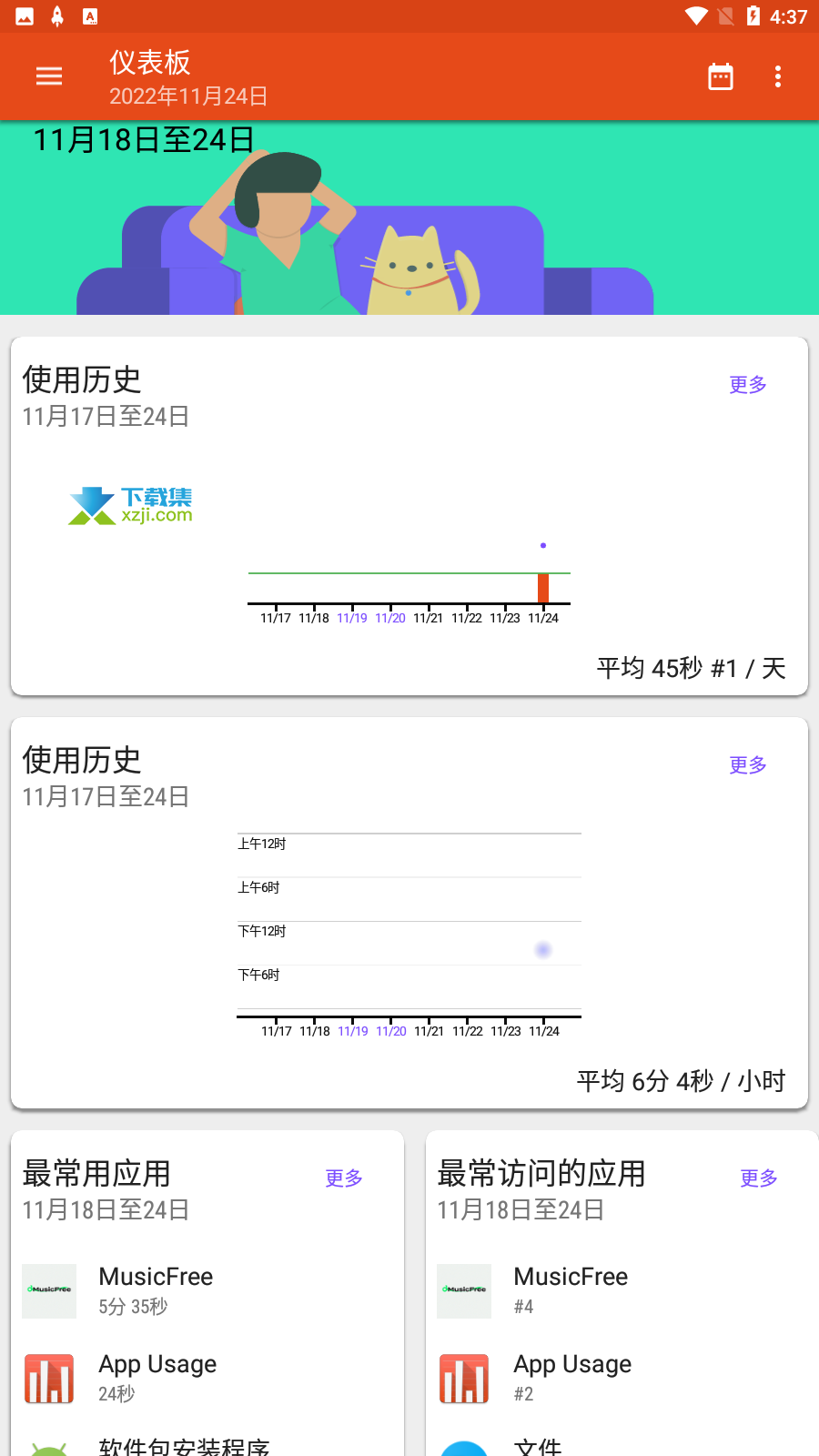Open MusicFree with 5分 35秒 usage
The height and width of the screenshot is (1456, 819).
(x=207, y=1290)
